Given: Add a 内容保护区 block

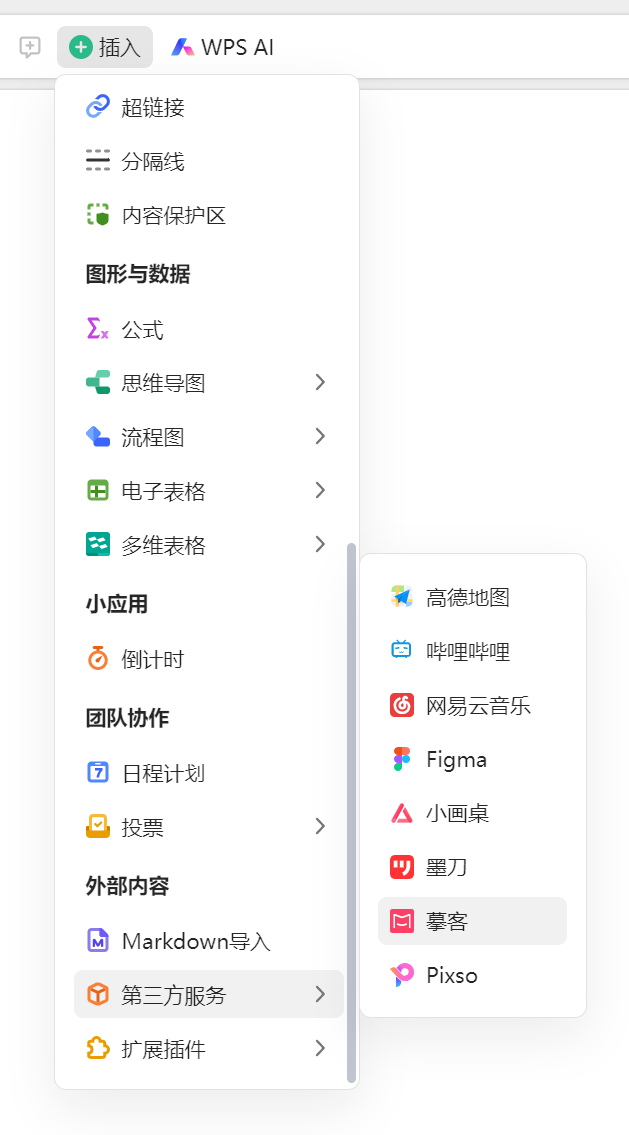Looking at the screenshot, I should 209,215.
